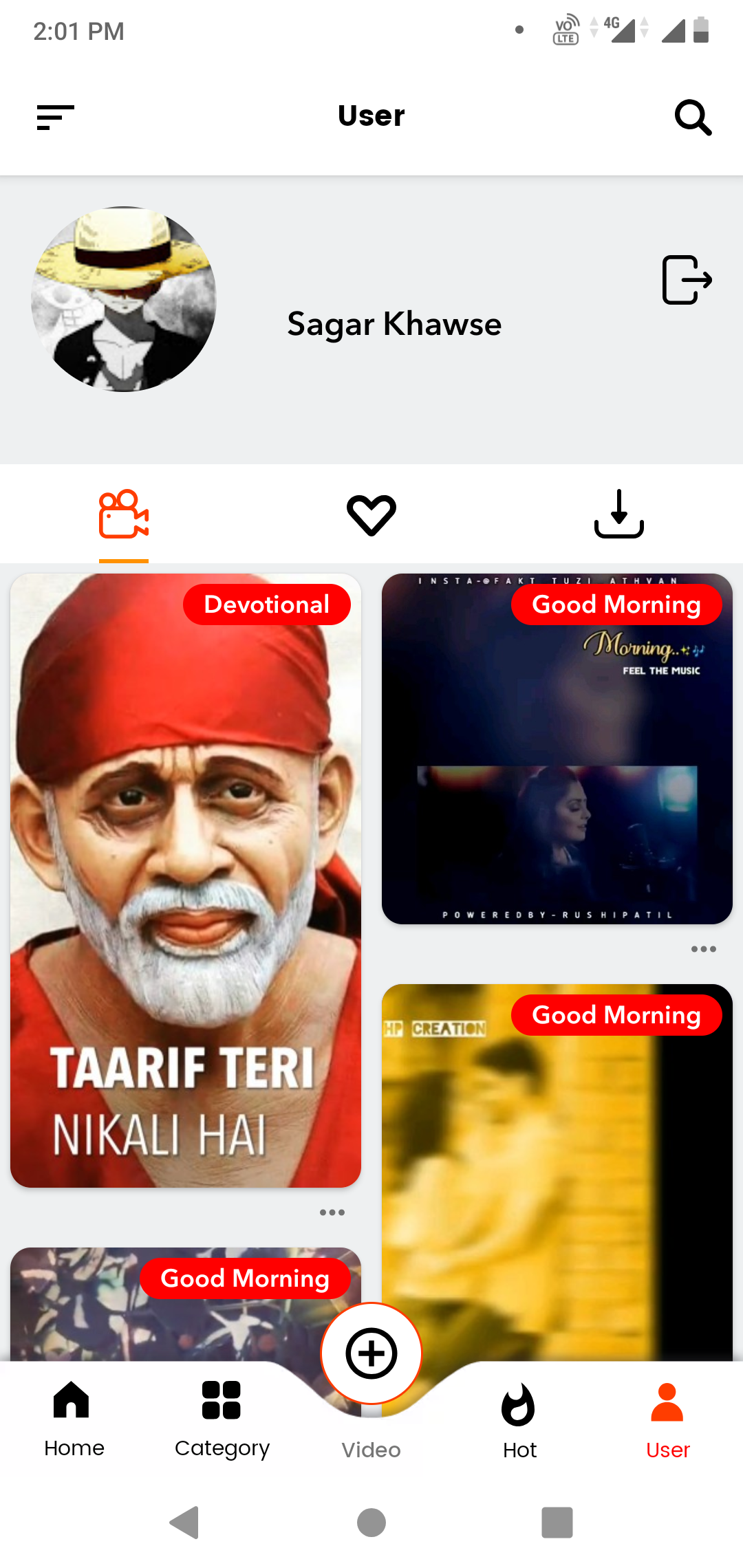
Task: Go to the Home tab
Action: 74,1418
